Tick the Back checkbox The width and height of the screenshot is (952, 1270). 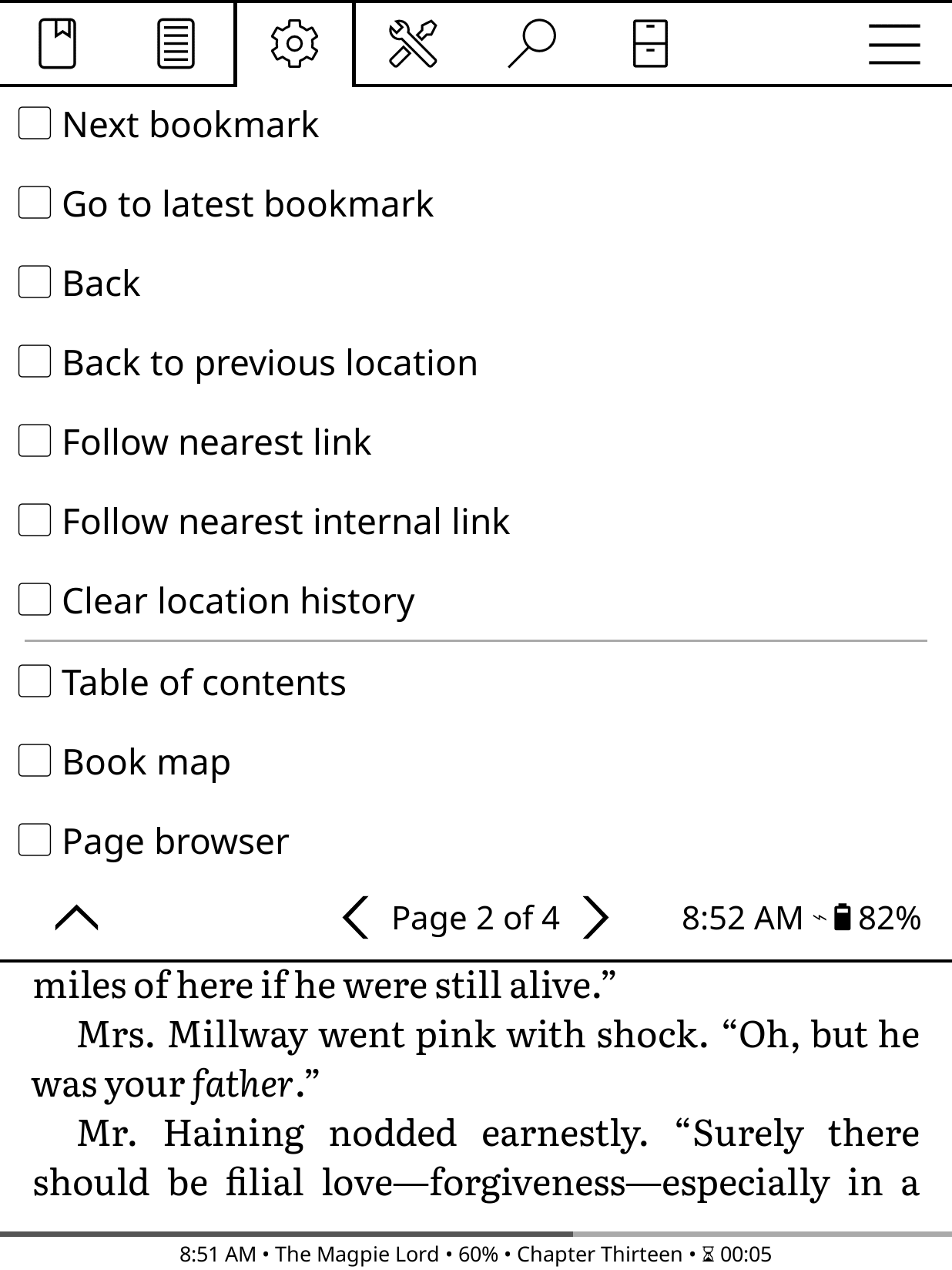[x=35, y=283]
